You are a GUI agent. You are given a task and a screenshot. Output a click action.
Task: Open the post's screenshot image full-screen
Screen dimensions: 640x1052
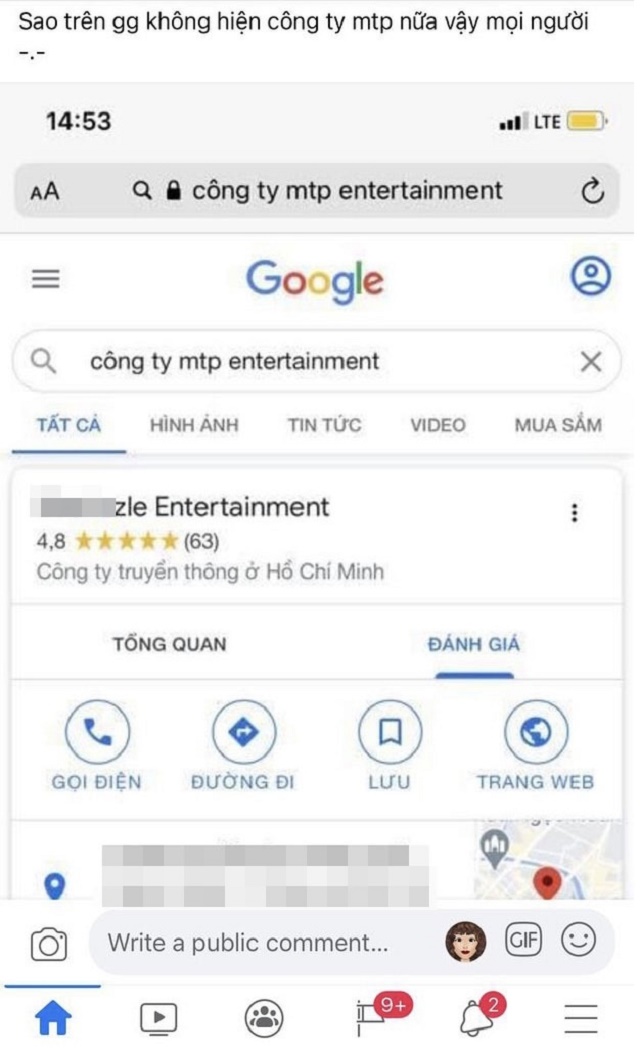pyautogui.click(x=320, y=500)
